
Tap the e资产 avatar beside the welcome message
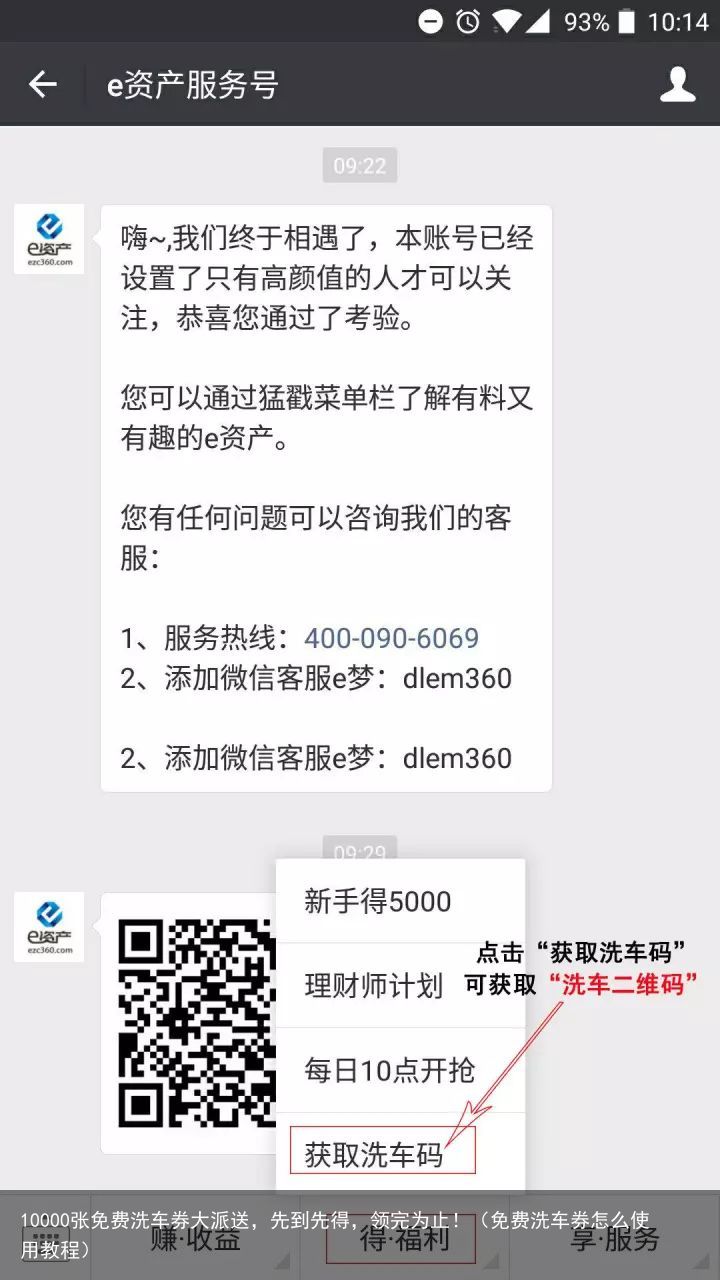pyautogui.click(x=49, y=240)
